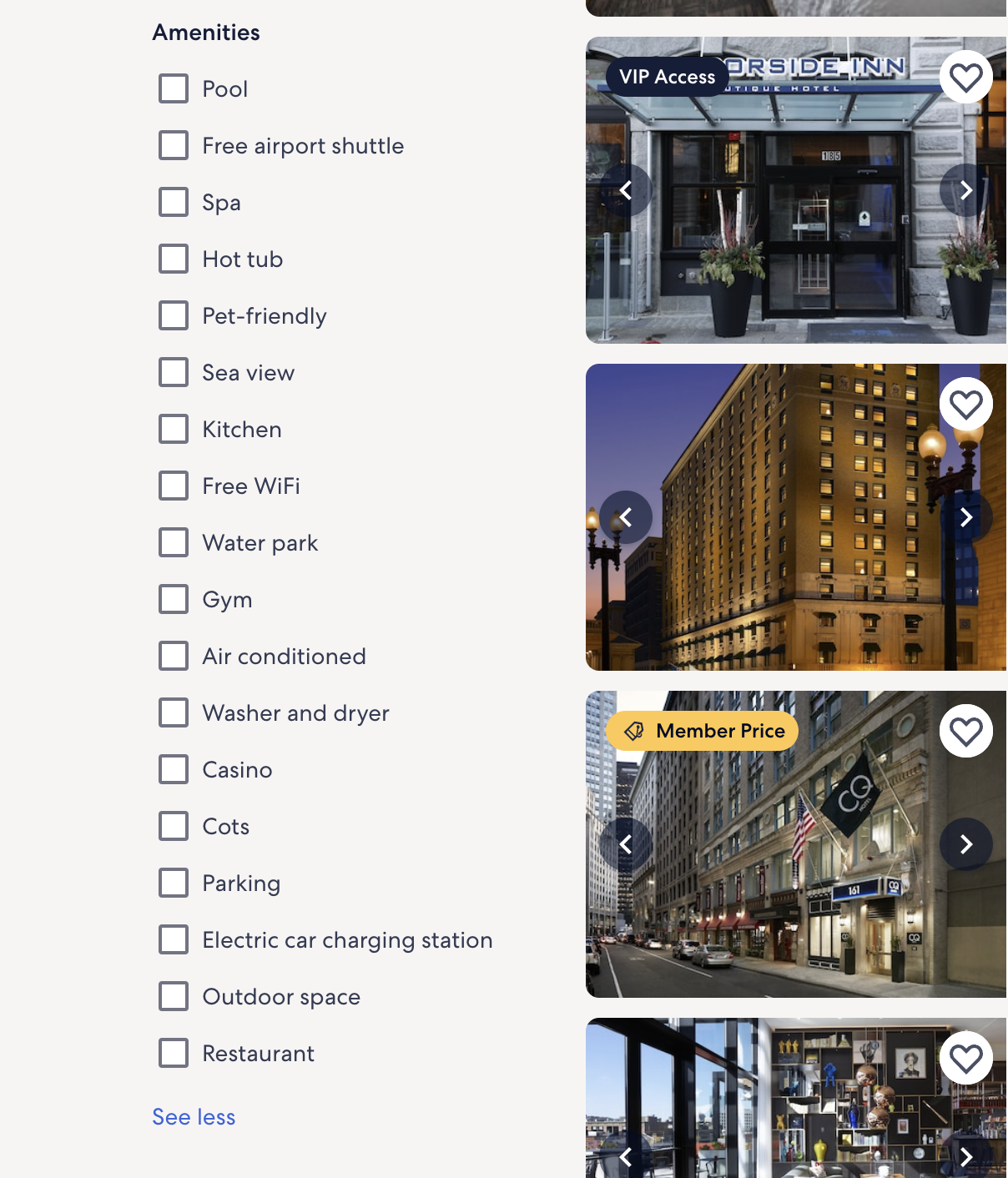Image resolution: width=1008 pixels, height=1178 pixels.
Task: Favorite the Member Price hotel
Action: tap(965, 732)
